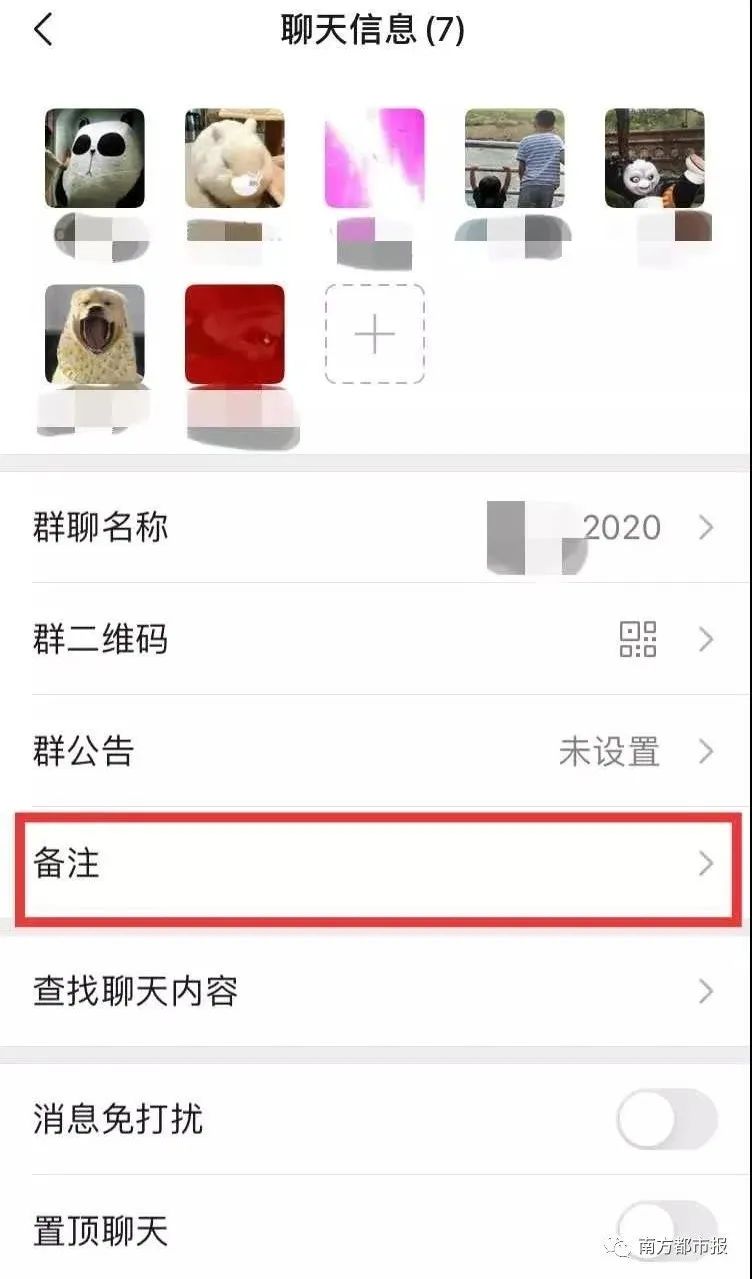The image size is (752, 1279).
Task: Open the Kung Fu Panda avatar member
Action: pos(654,158)
